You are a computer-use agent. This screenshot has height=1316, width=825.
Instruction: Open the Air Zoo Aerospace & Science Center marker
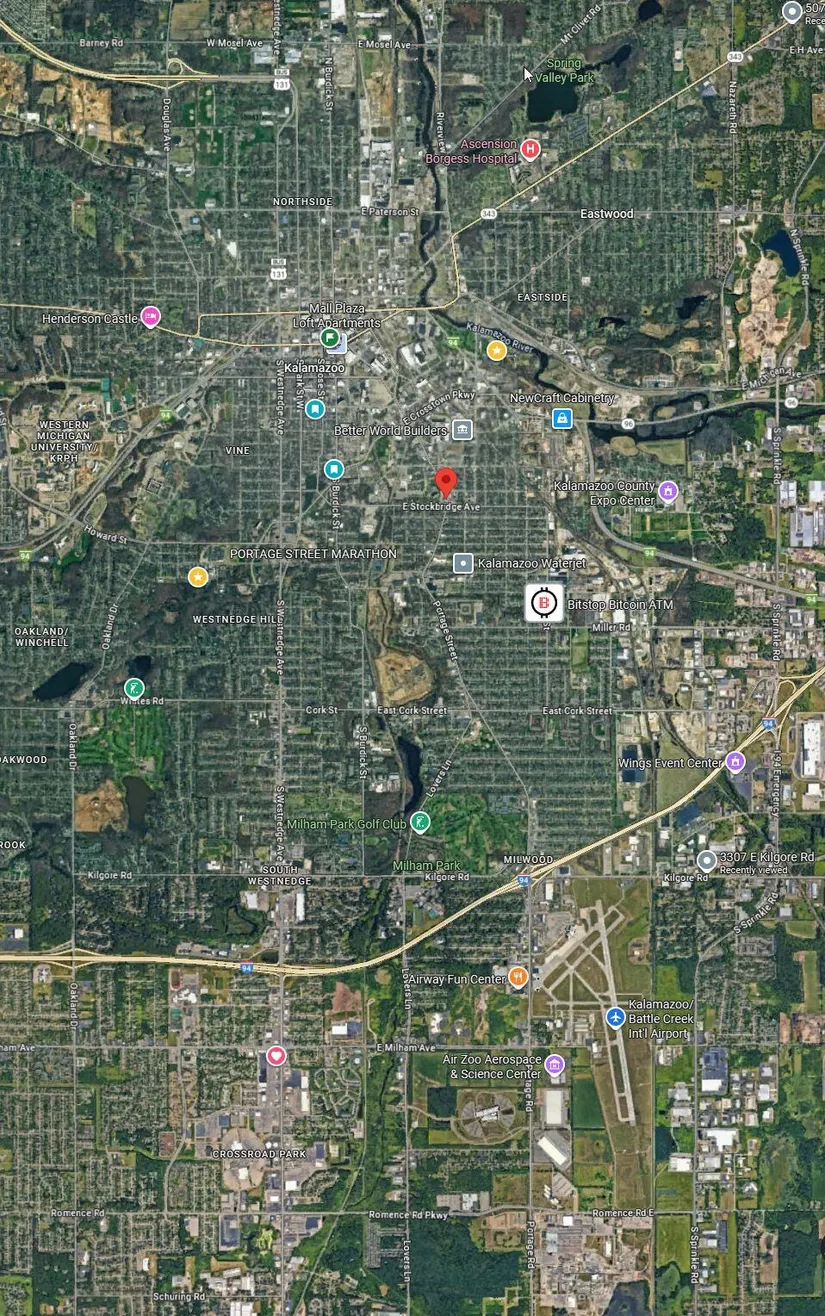click(x=554, y=1064)
